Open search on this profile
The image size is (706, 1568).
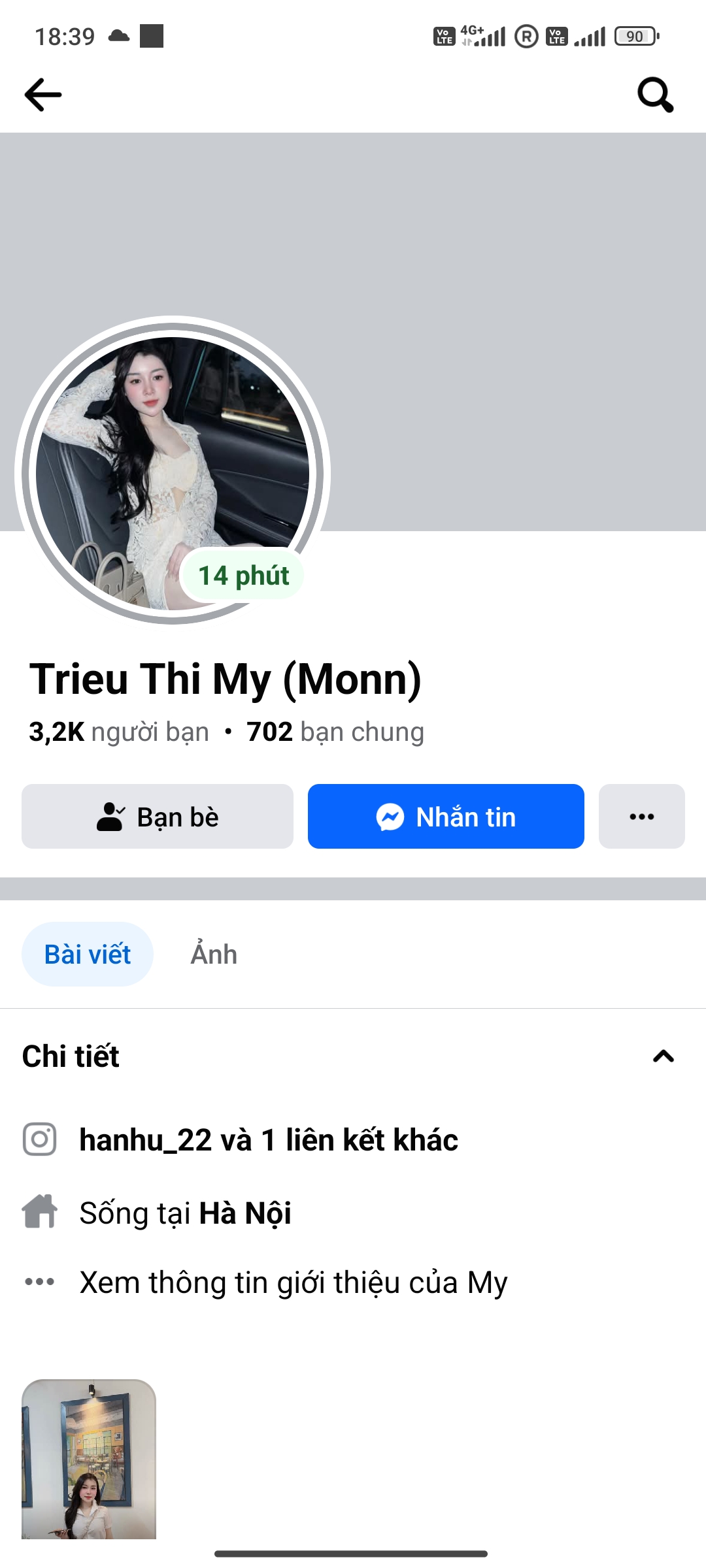[655, 95]
